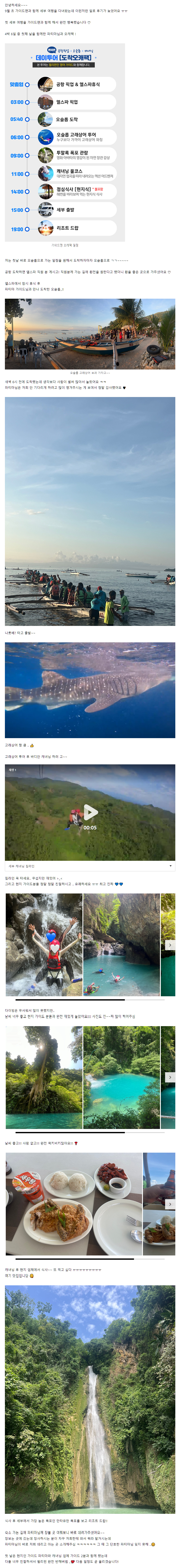Open the Oslob beach sunrise photo
Viewport: 180px width, 1568px height.
click(90, 334)
